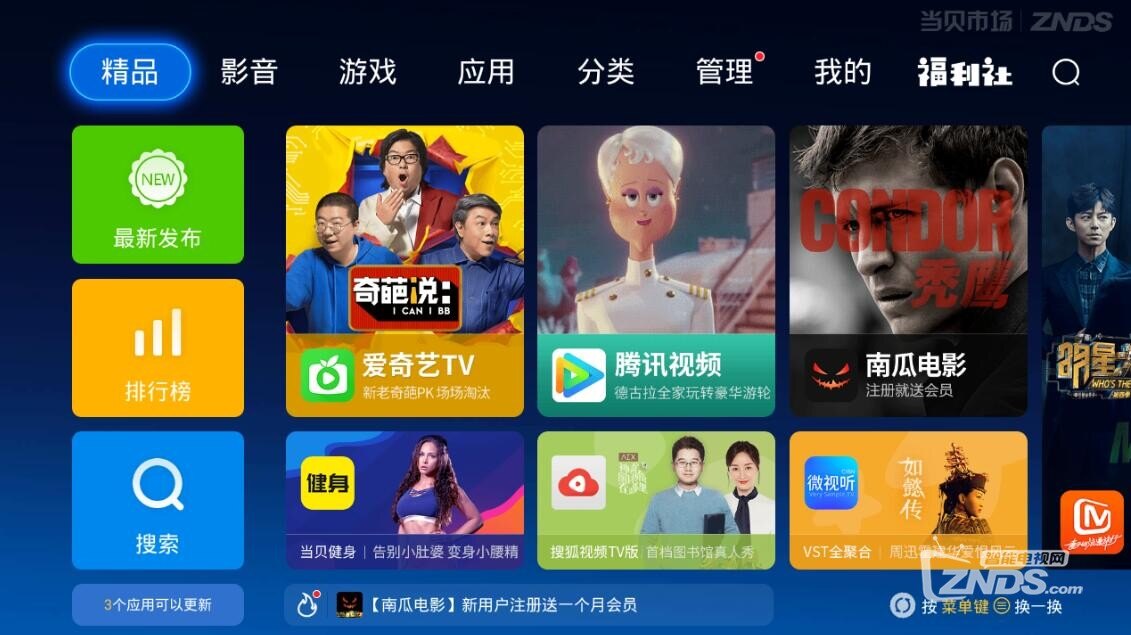Open the VST全聚合 card
1131x635 pixels.
click(908, 500)
